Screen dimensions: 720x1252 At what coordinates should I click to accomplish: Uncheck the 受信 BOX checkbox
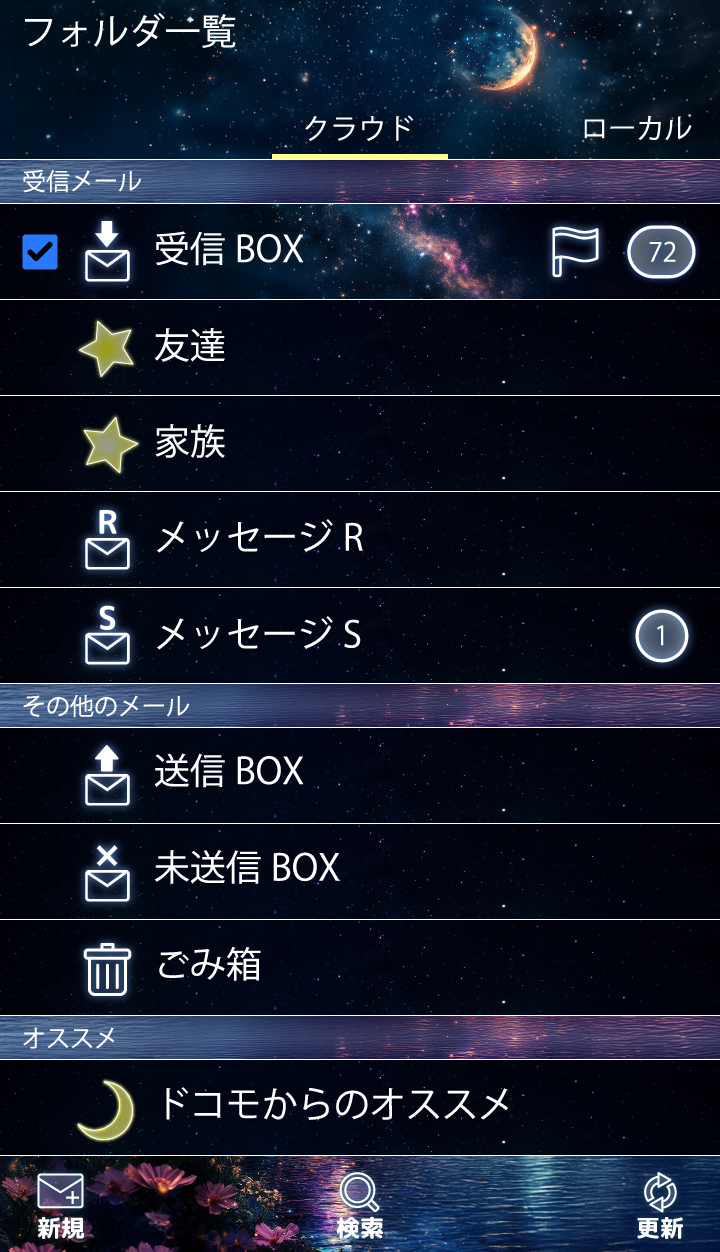(x=40, y=252)
